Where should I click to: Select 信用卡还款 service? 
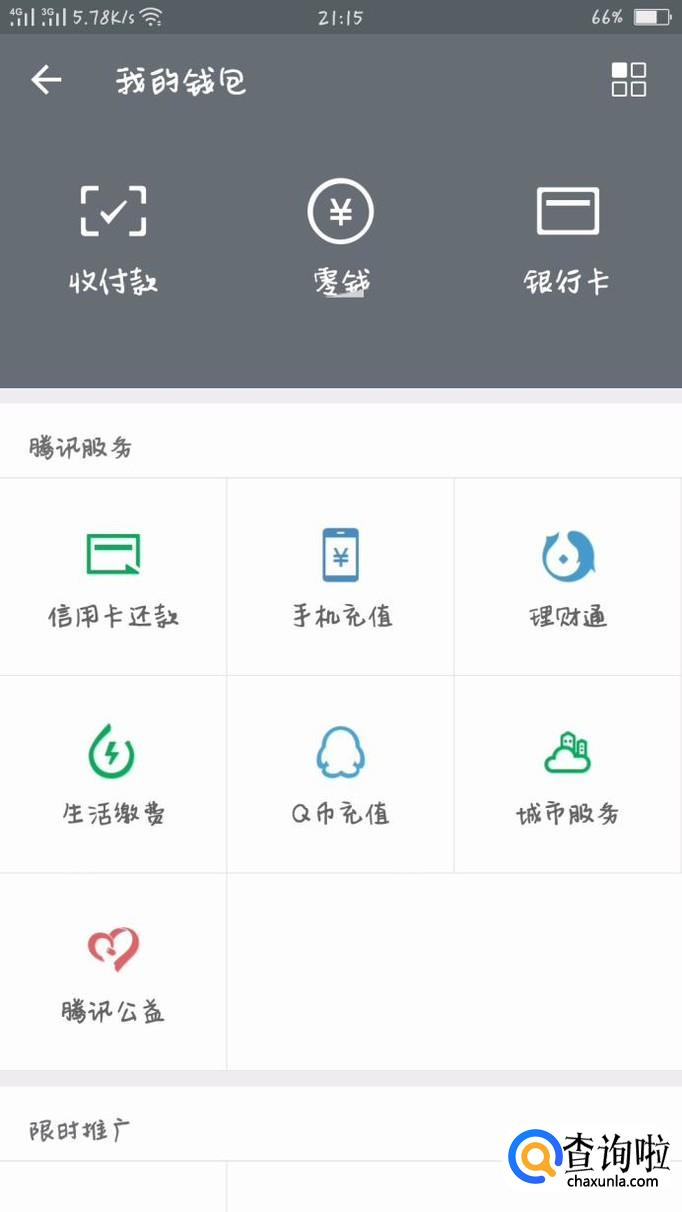coord(113,577)
